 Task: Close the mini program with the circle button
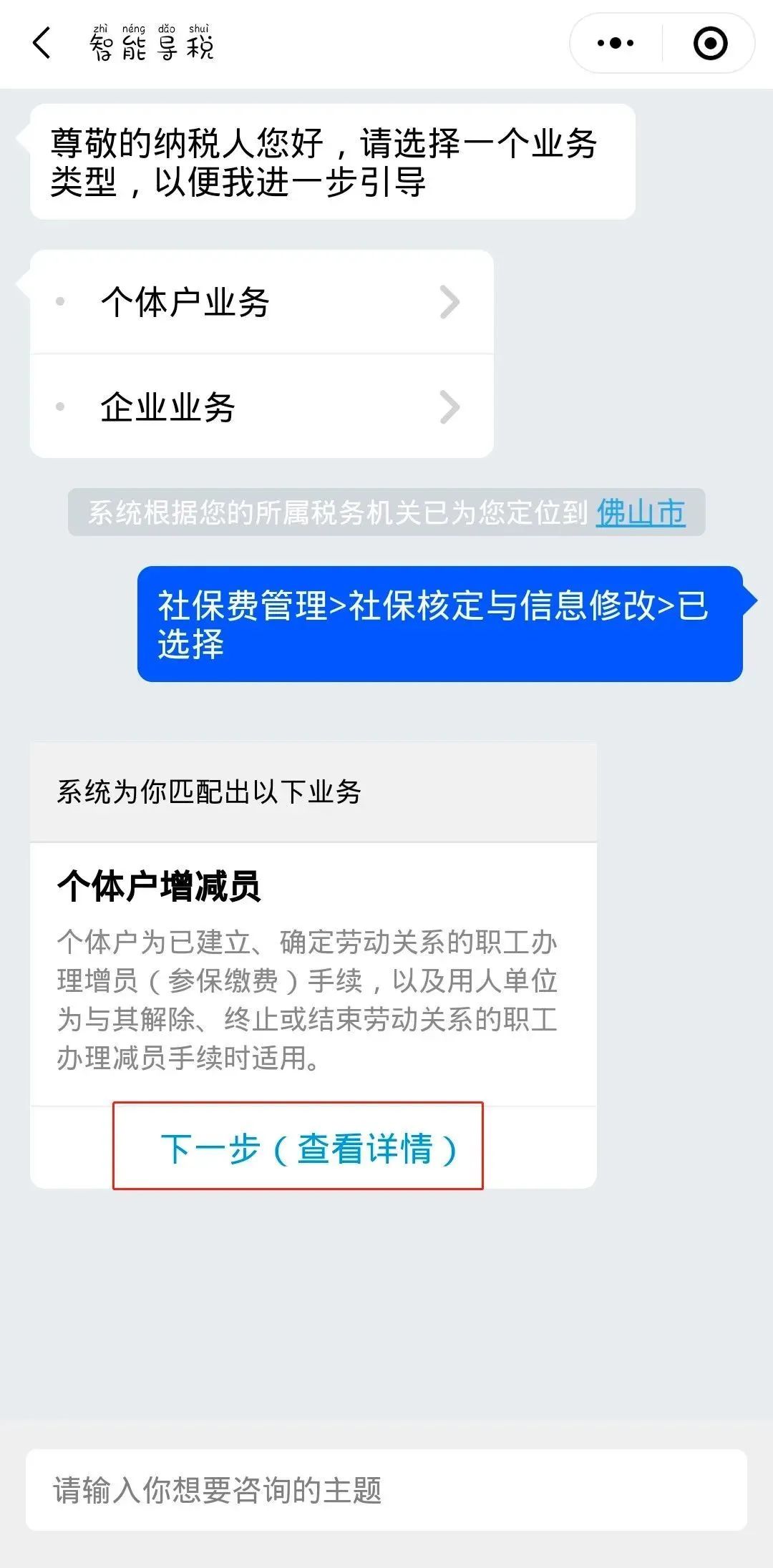[x=710, y=43]
